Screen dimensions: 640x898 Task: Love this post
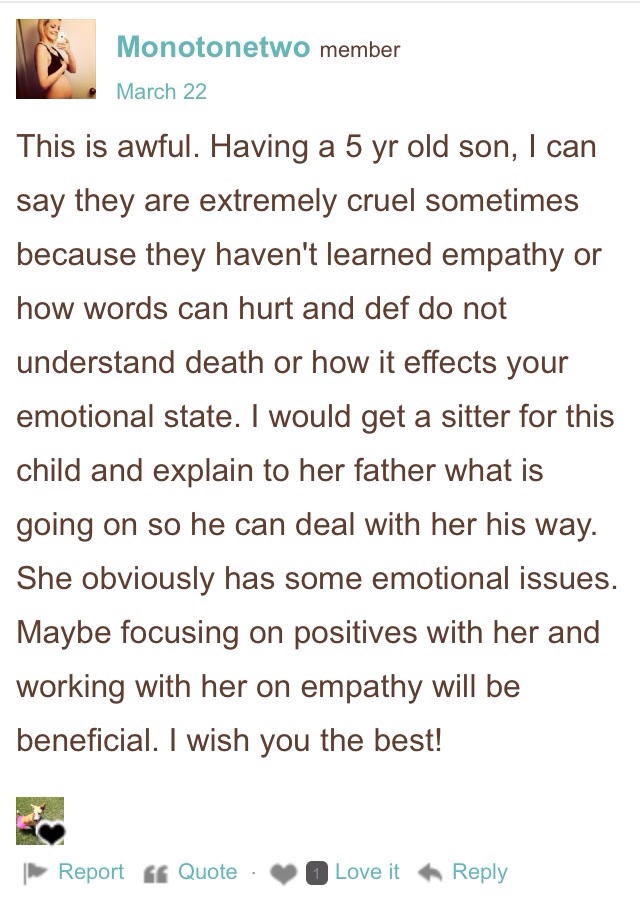(x=352, y=872)
